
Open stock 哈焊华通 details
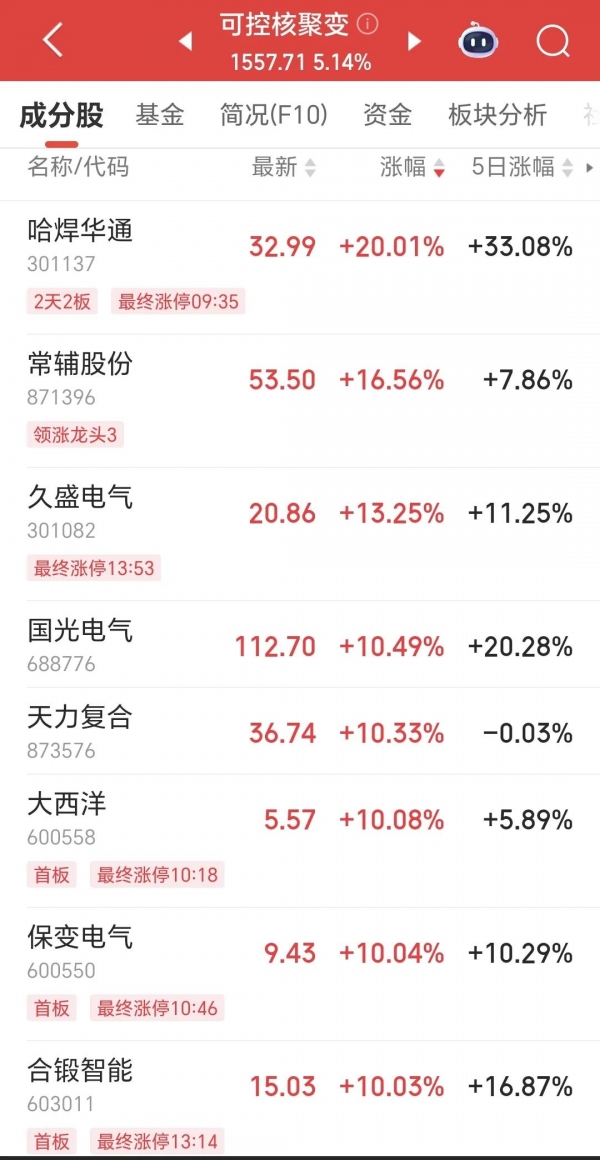(x=80, y=232)
